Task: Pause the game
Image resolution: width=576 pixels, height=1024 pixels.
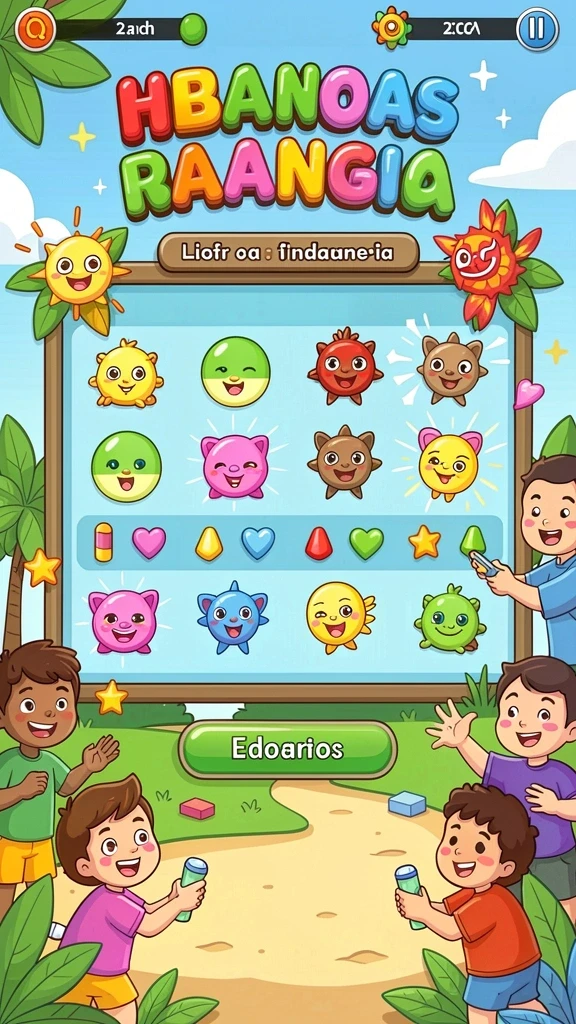Action: 537,29
